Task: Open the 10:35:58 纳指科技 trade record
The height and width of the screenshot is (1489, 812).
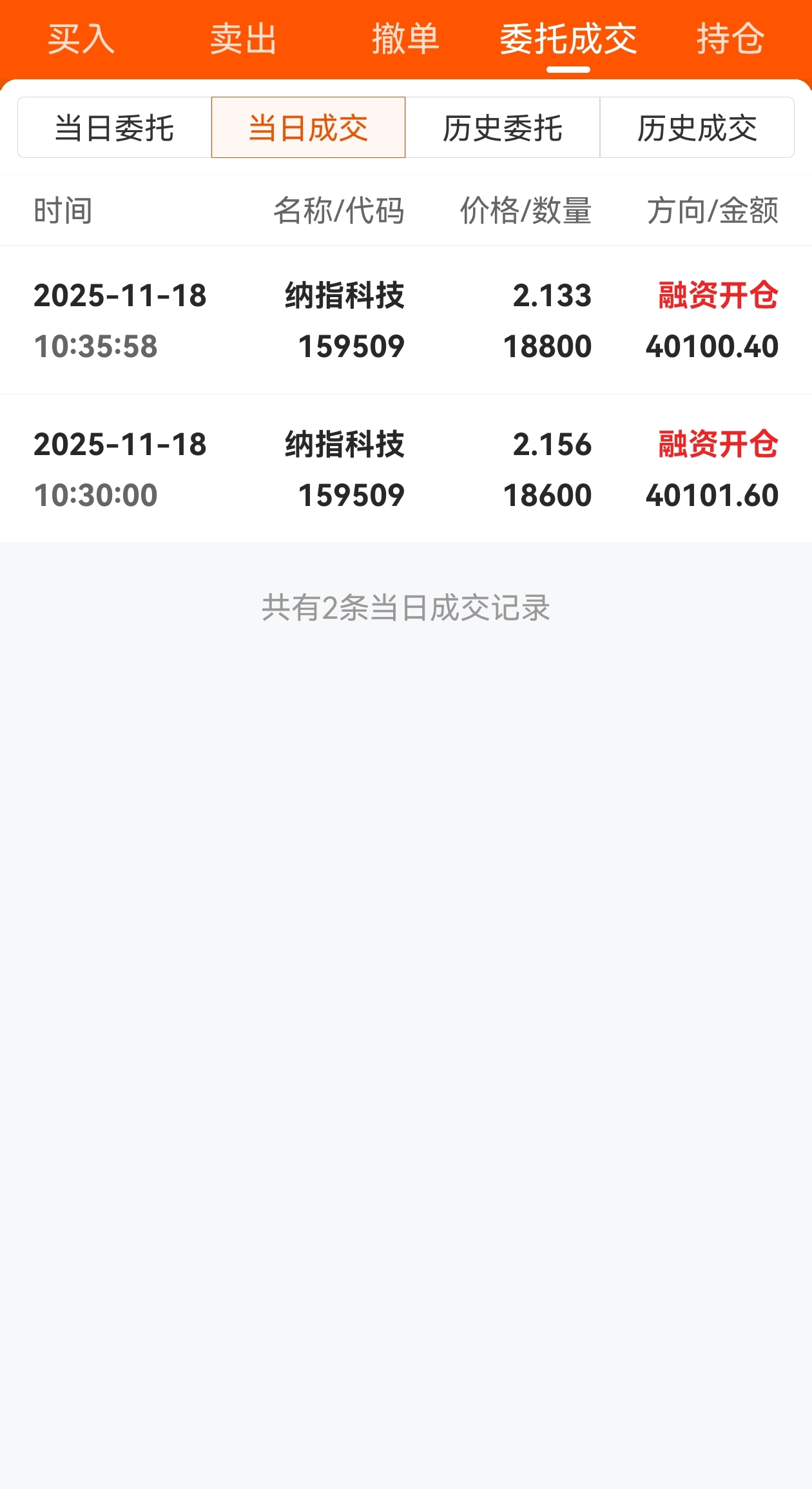Action: tap(406, 320)
